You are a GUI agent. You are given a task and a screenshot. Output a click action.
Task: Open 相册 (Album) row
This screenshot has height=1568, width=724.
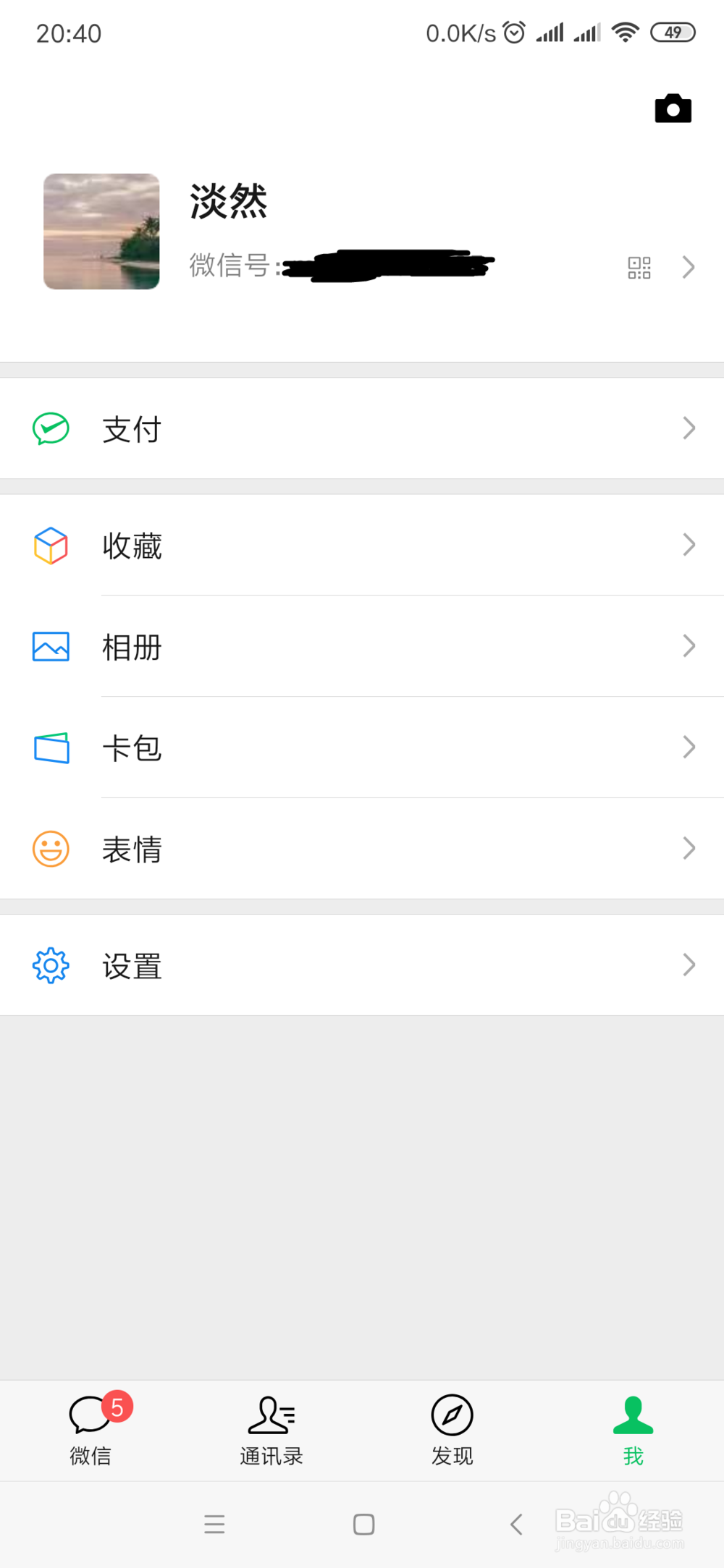coord(362,646)
